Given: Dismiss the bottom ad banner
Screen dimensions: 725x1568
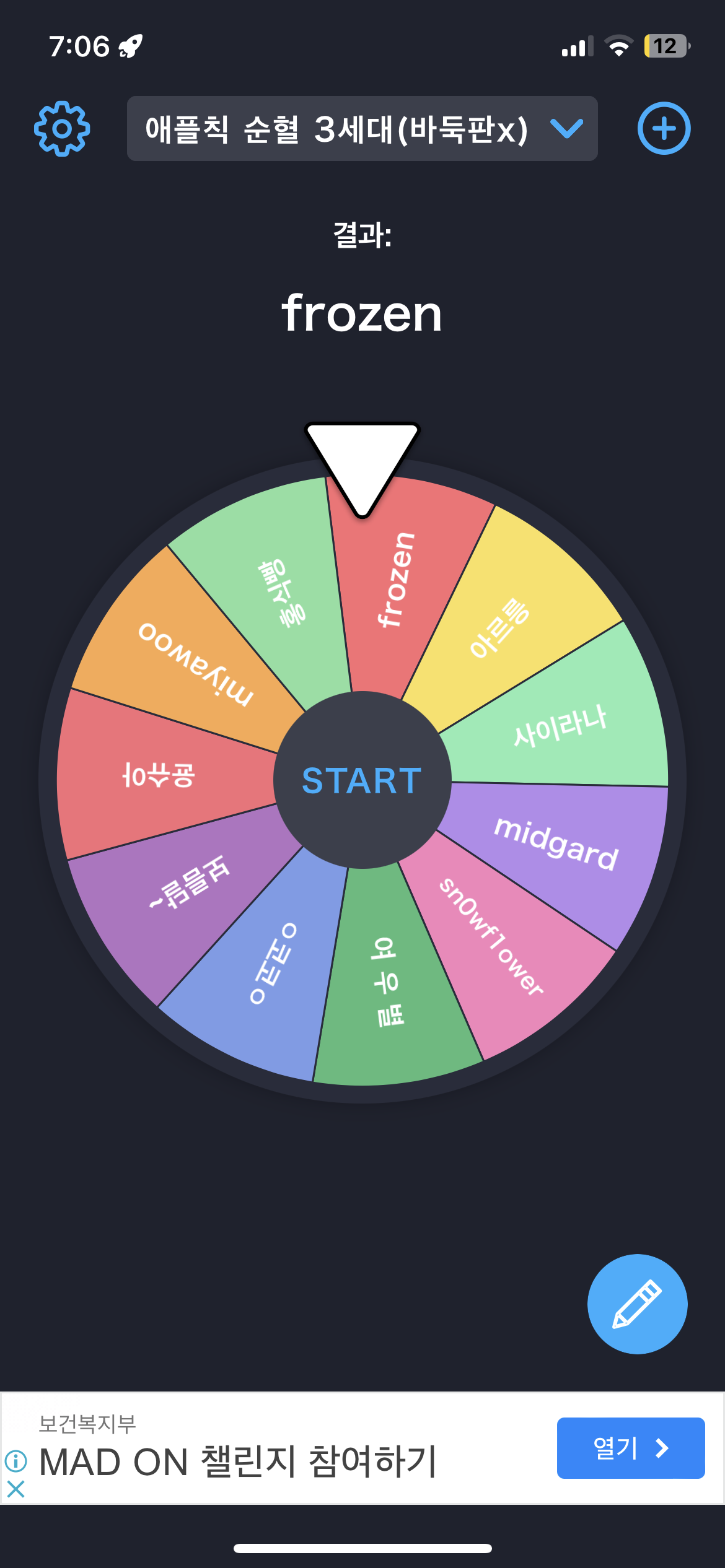Looking at the screenshot, I should [x=16, y=1489].
